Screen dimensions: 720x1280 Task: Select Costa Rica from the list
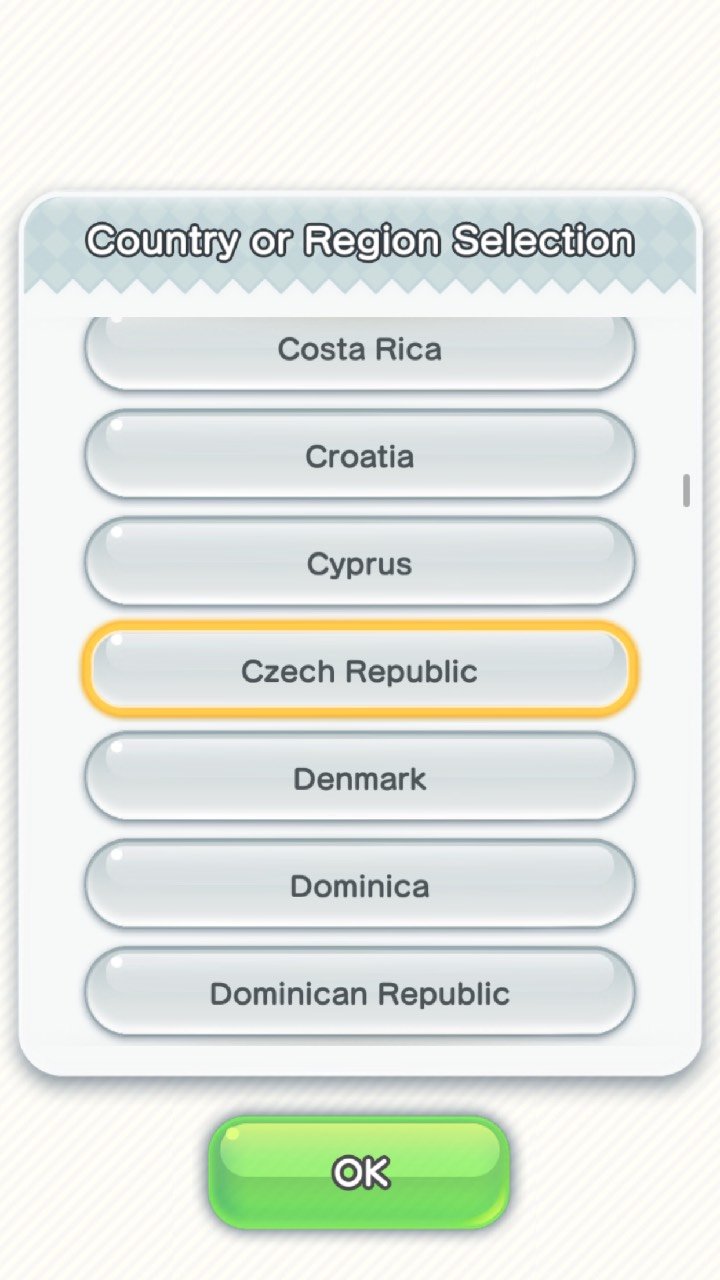tap(360, 352)
